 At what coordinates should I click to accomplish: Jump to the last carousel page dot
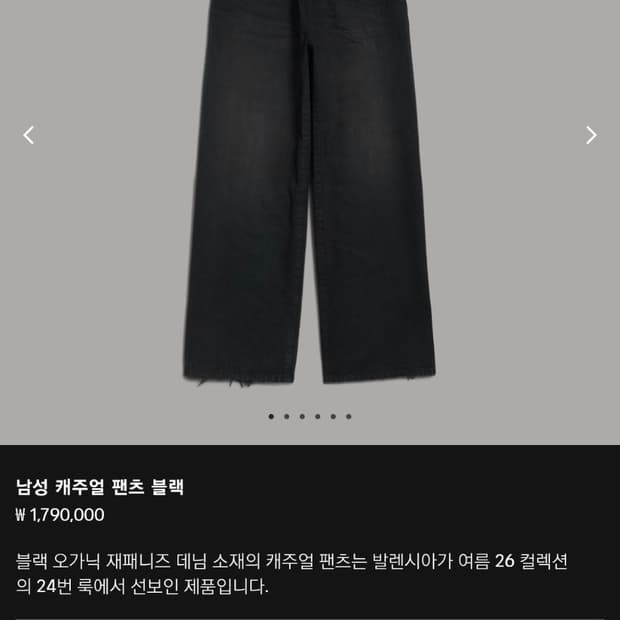348,416
